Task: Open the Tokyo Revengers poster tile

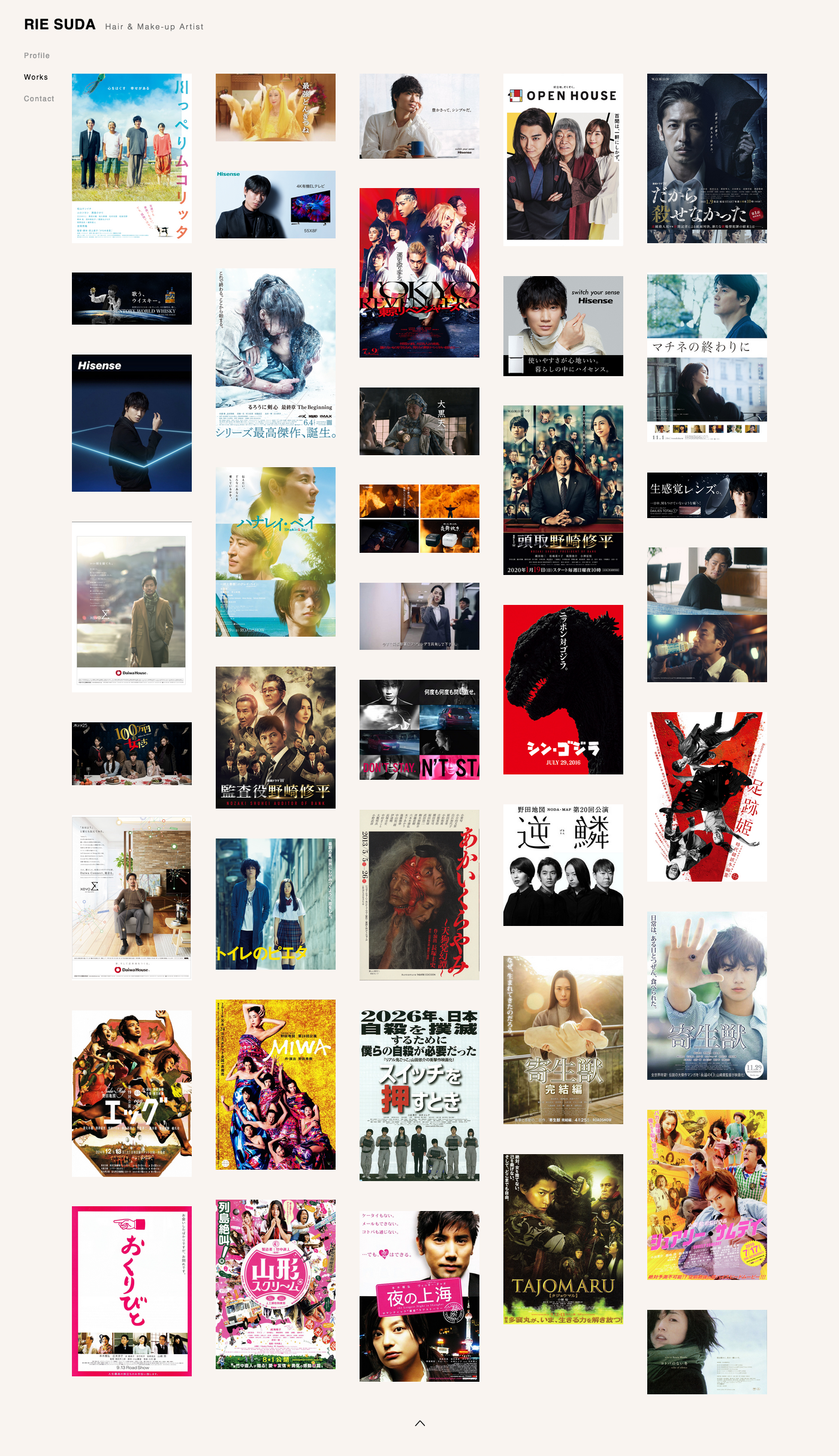Action: pyautogui.click(x=419, y=273)
